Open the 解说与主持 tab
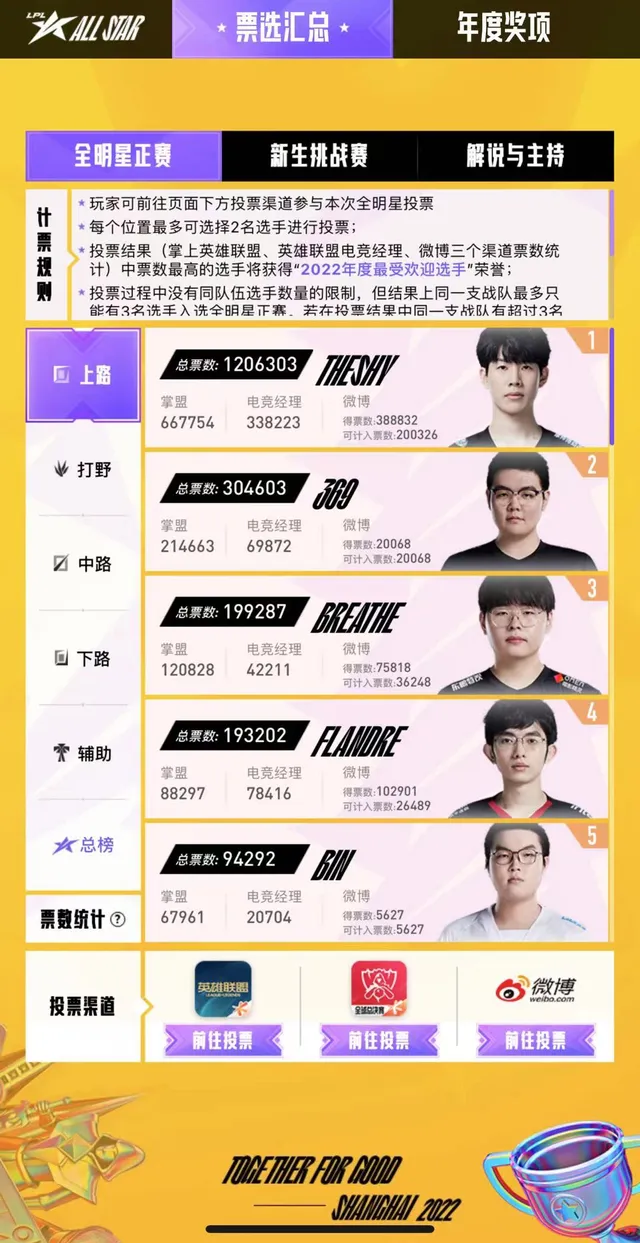The image size is (640, 1243). pyautogui.click(x=515, y=156)
